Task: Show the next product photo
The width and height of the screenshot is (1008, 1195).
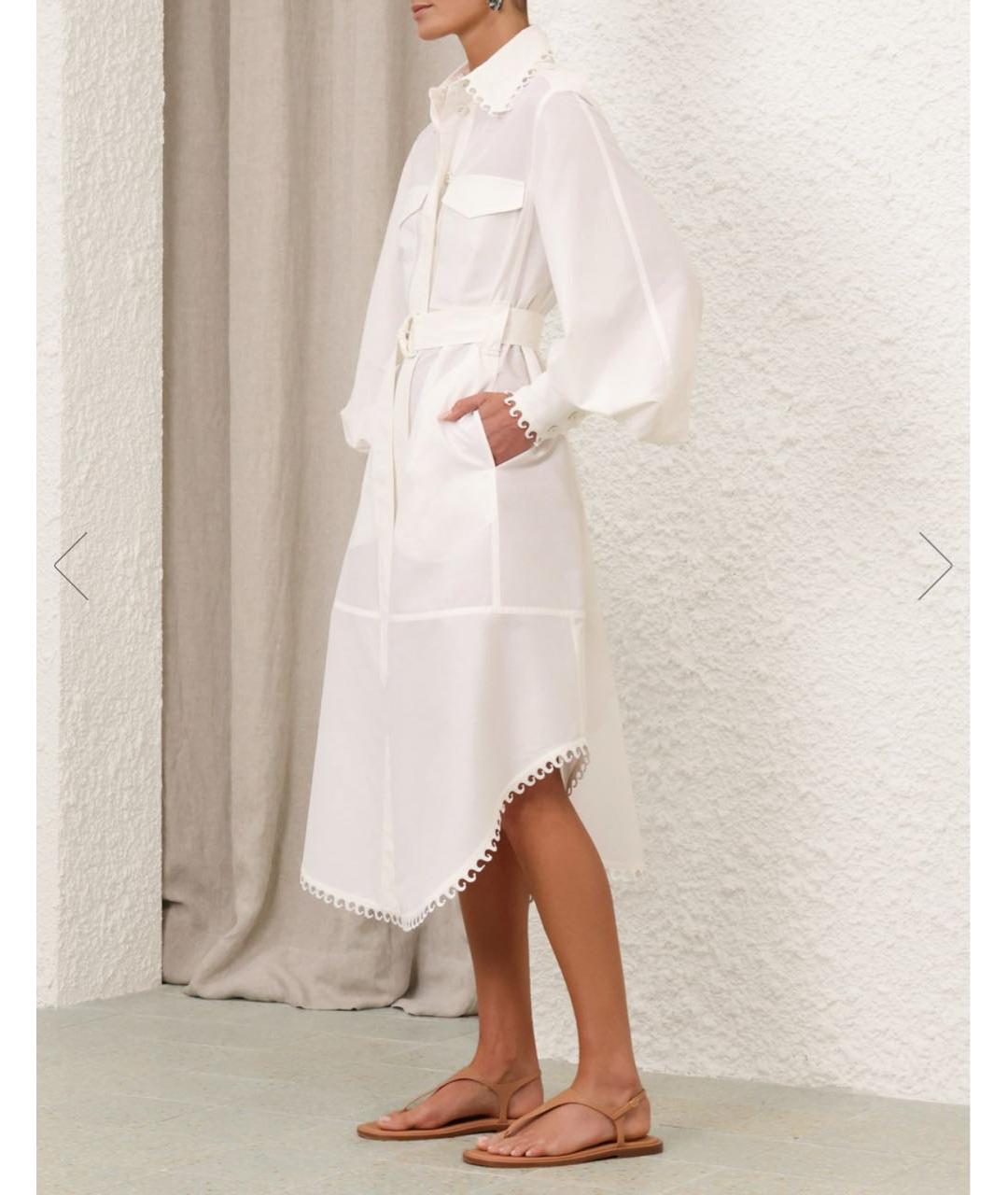Action: click(935, 566)
